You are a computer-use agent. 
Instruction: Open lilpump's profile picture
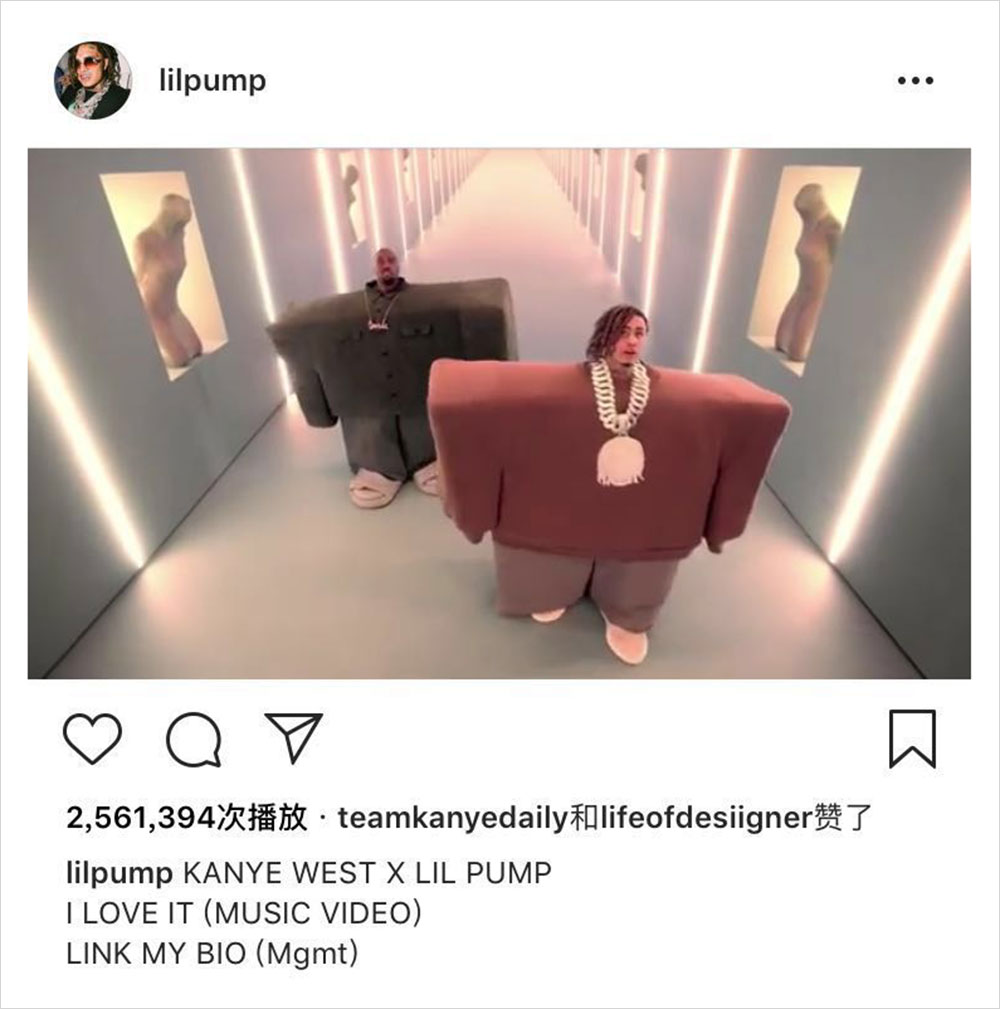coord(92,81)
